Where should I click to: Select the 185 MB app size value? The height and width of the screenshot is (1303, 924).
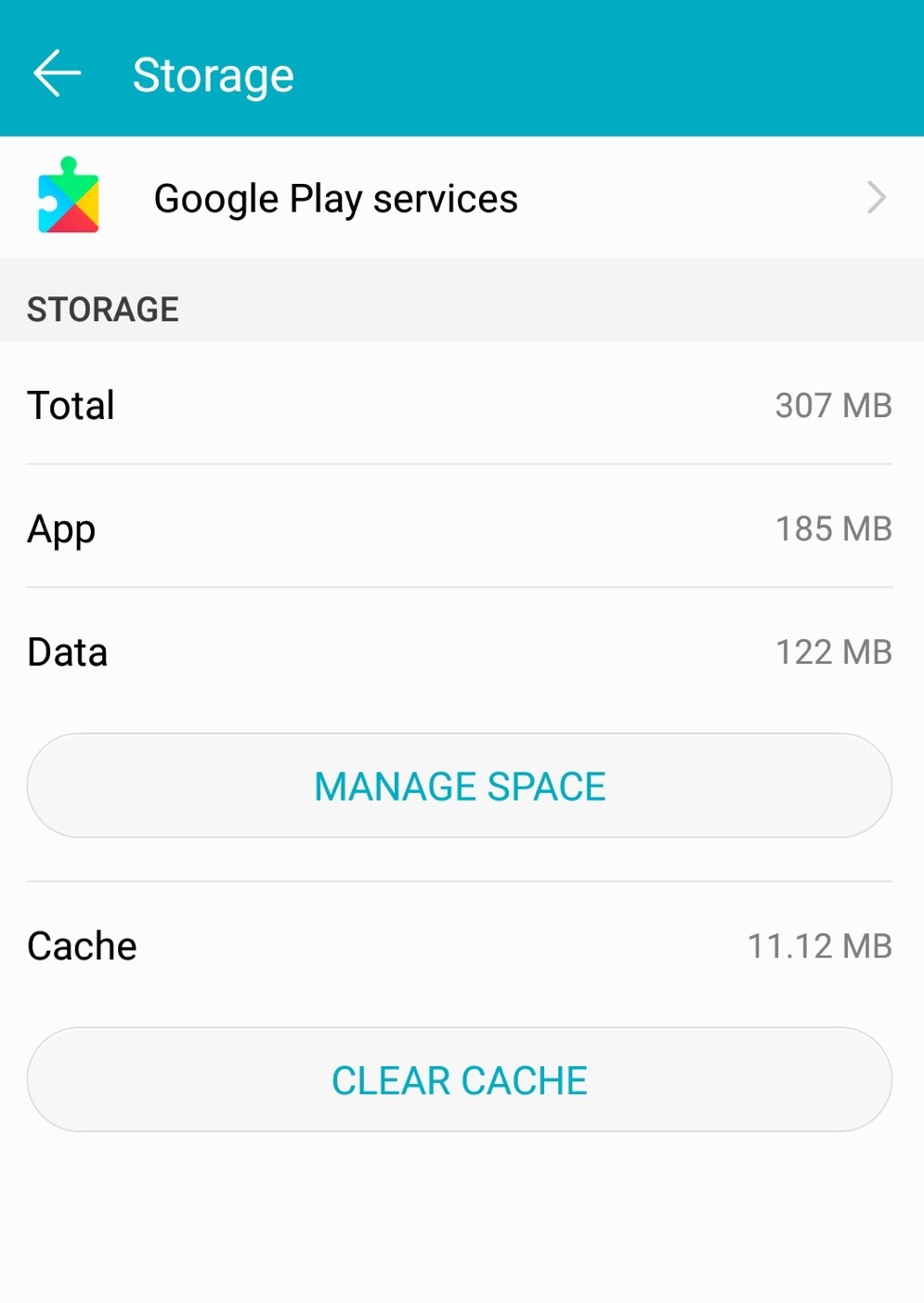click(x=834, y=528)
